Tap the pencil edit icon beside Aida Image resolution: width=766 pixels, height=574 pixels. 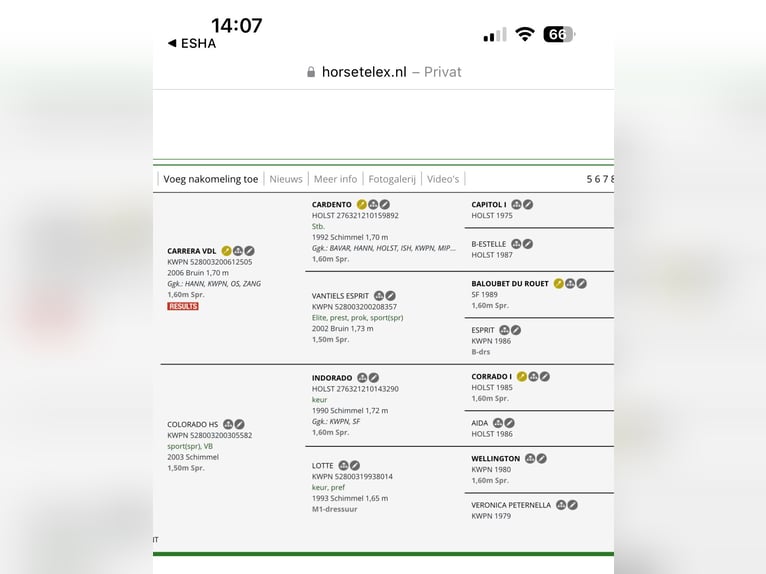tap(509, 423)
